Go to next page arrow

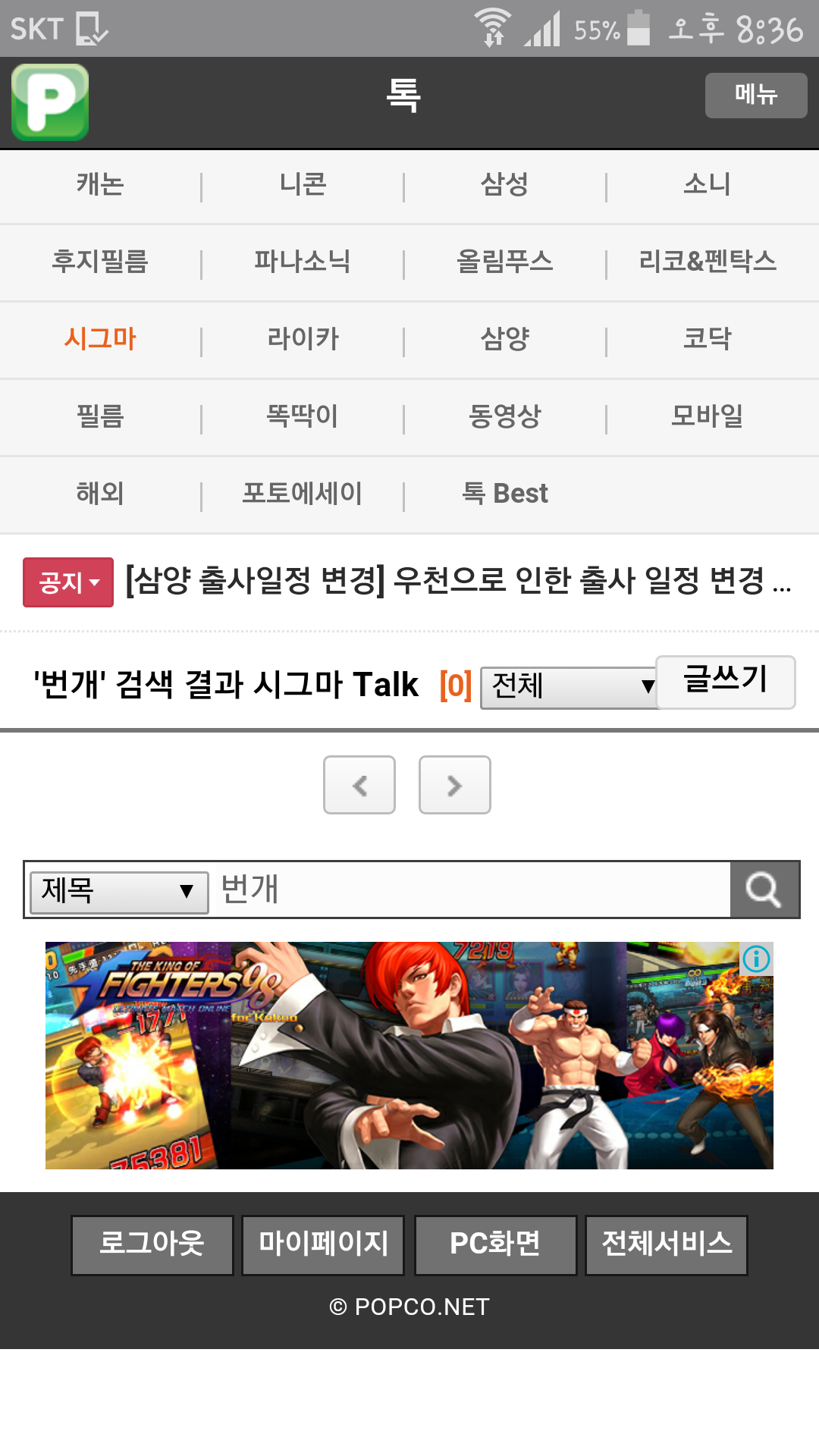[455, 785]
